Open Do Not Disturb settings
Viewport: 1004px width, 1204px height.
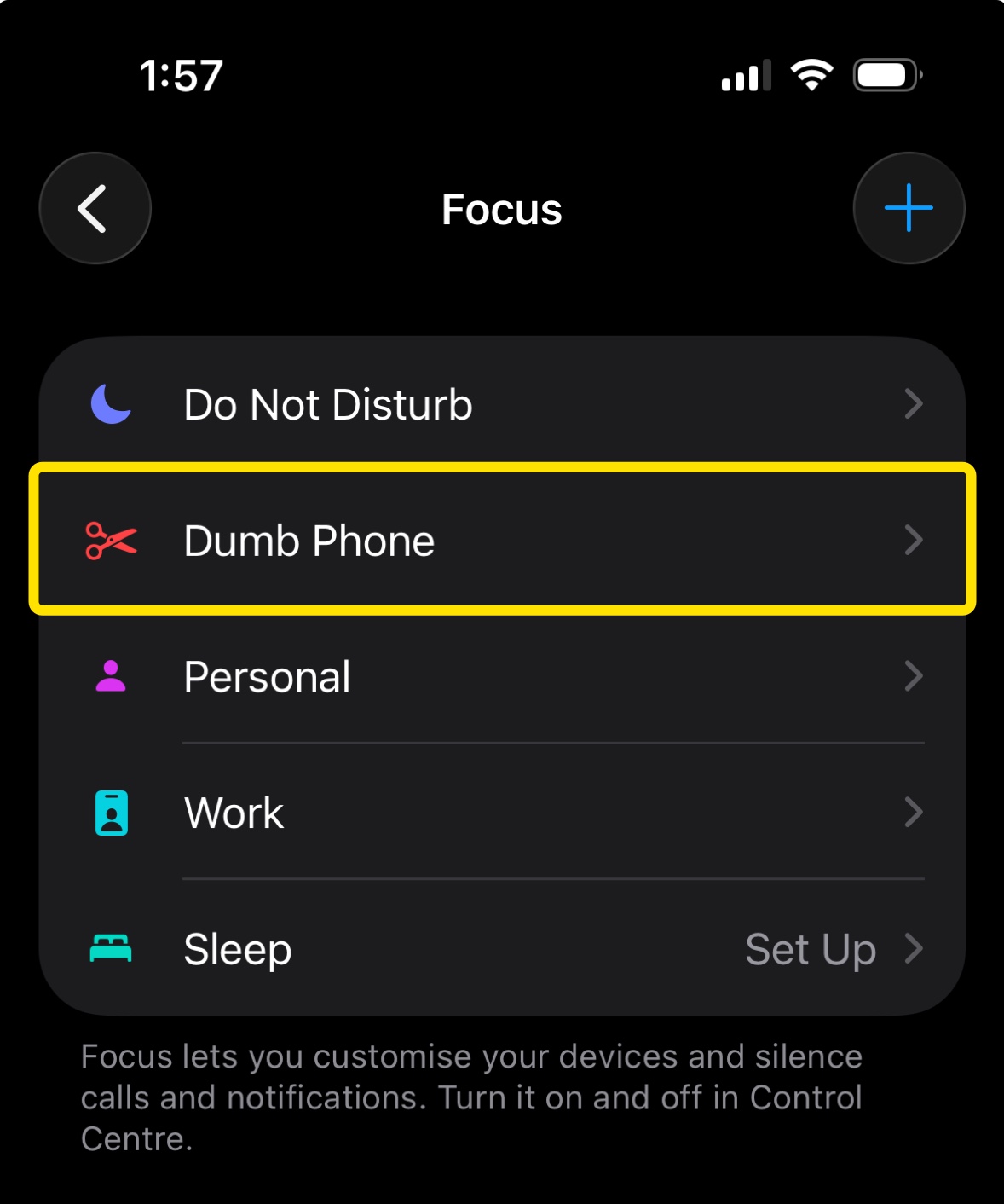coord(501,404)
